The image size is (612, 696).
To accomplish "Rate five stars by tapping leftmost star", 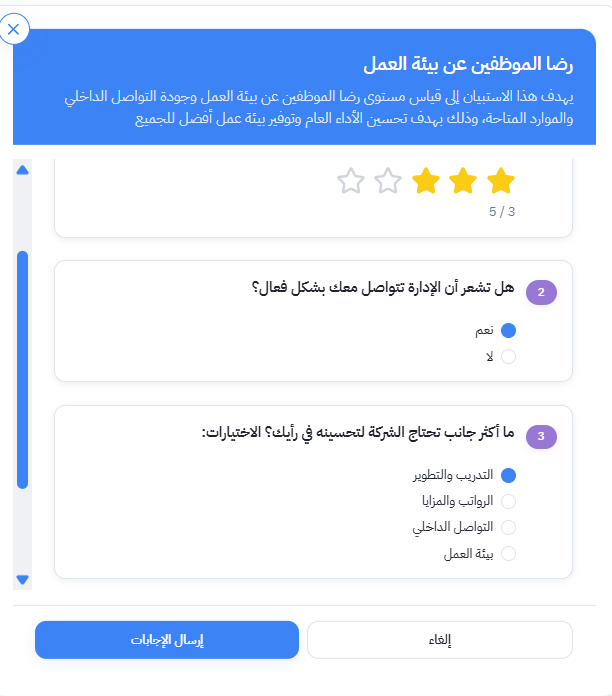I will click(x=351, y=181).
